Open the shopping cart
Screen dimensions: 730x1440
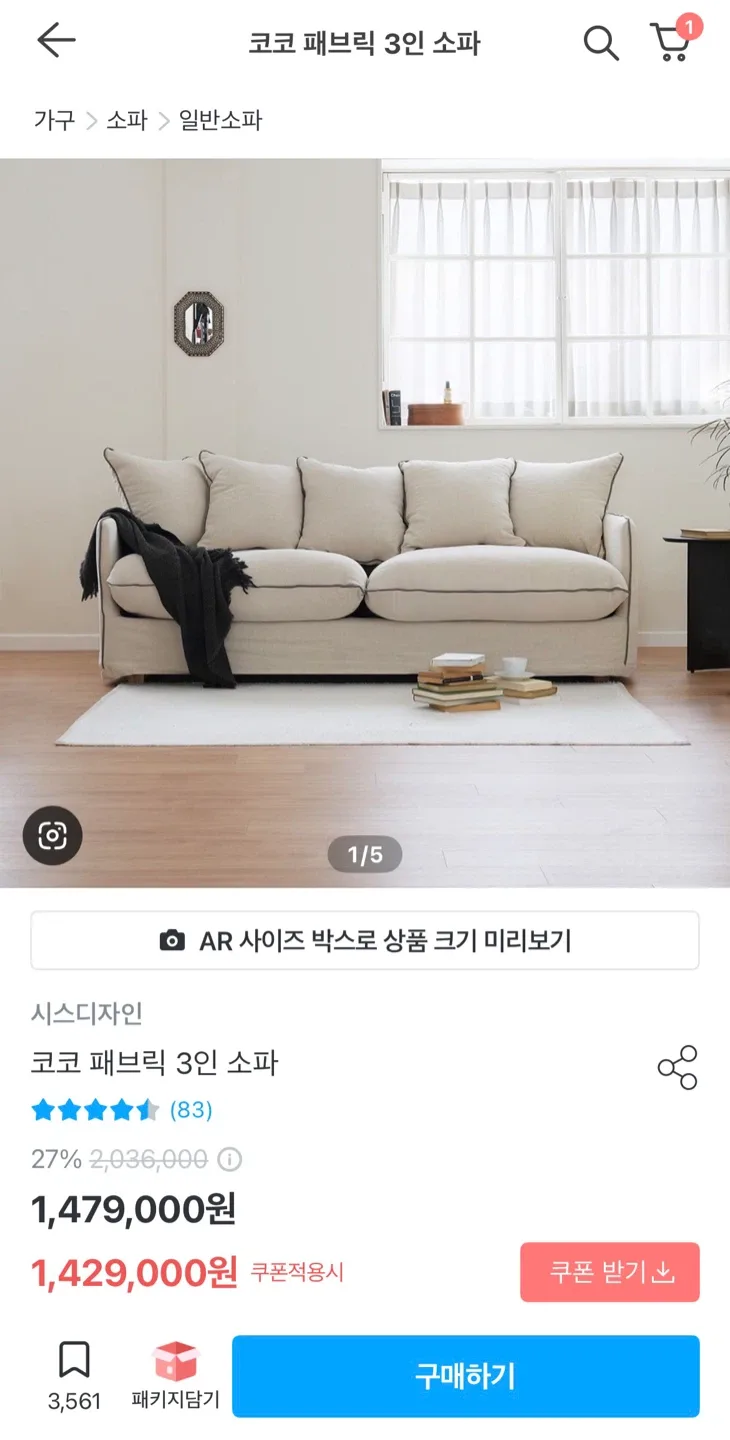coord(671,43)
